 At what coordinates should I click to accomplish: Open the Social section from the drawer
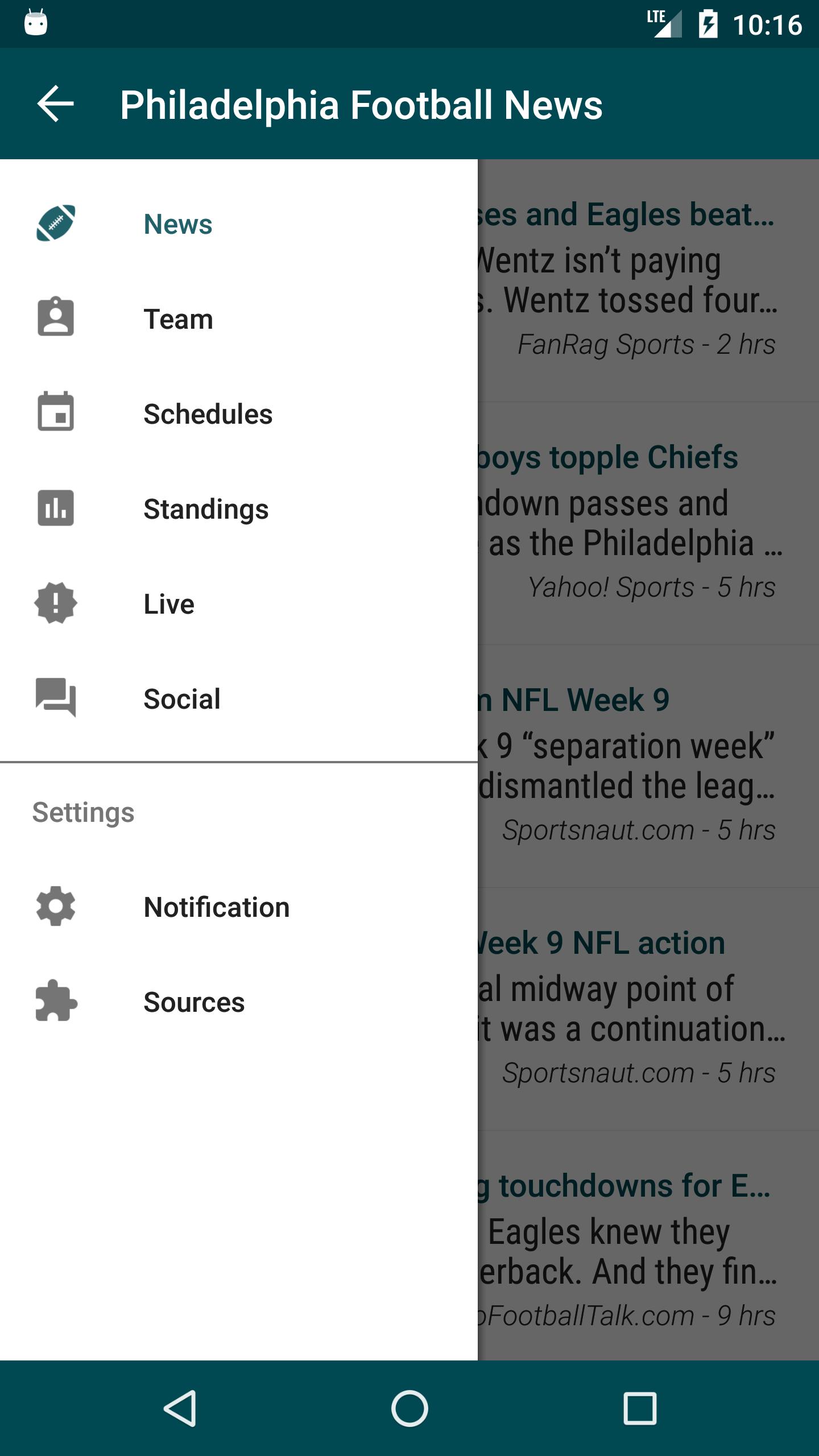[181, 698]
